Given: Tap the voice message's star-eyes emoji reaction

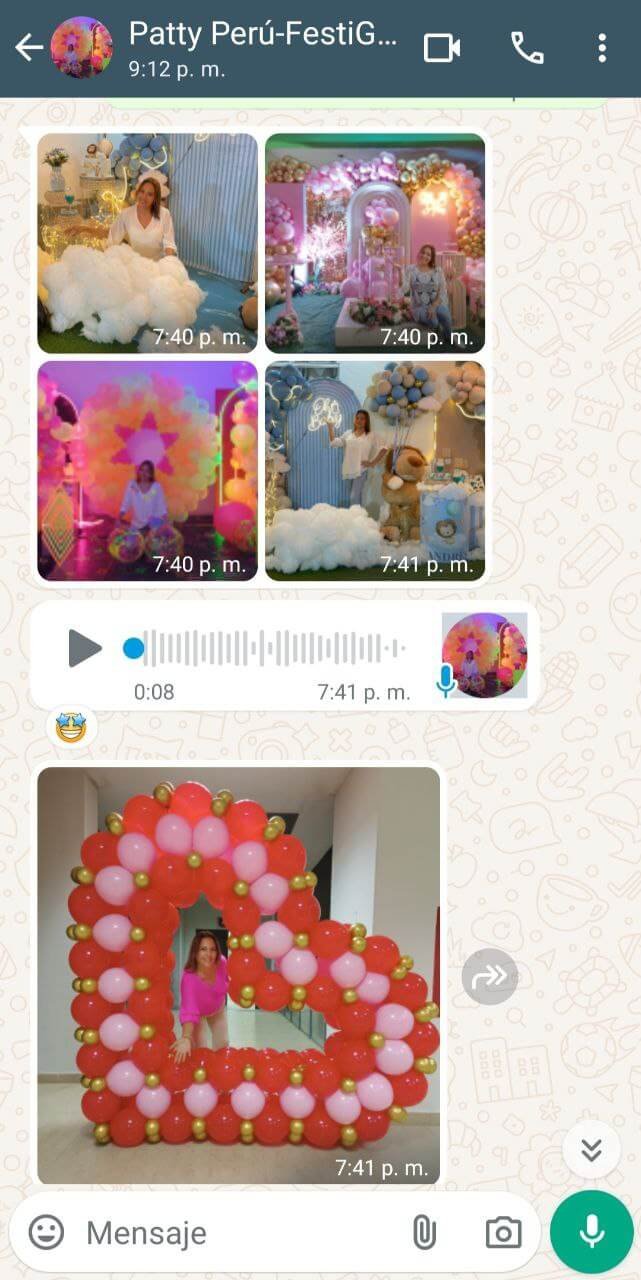Looking at the screenshot, I should (x=71, y=728).
